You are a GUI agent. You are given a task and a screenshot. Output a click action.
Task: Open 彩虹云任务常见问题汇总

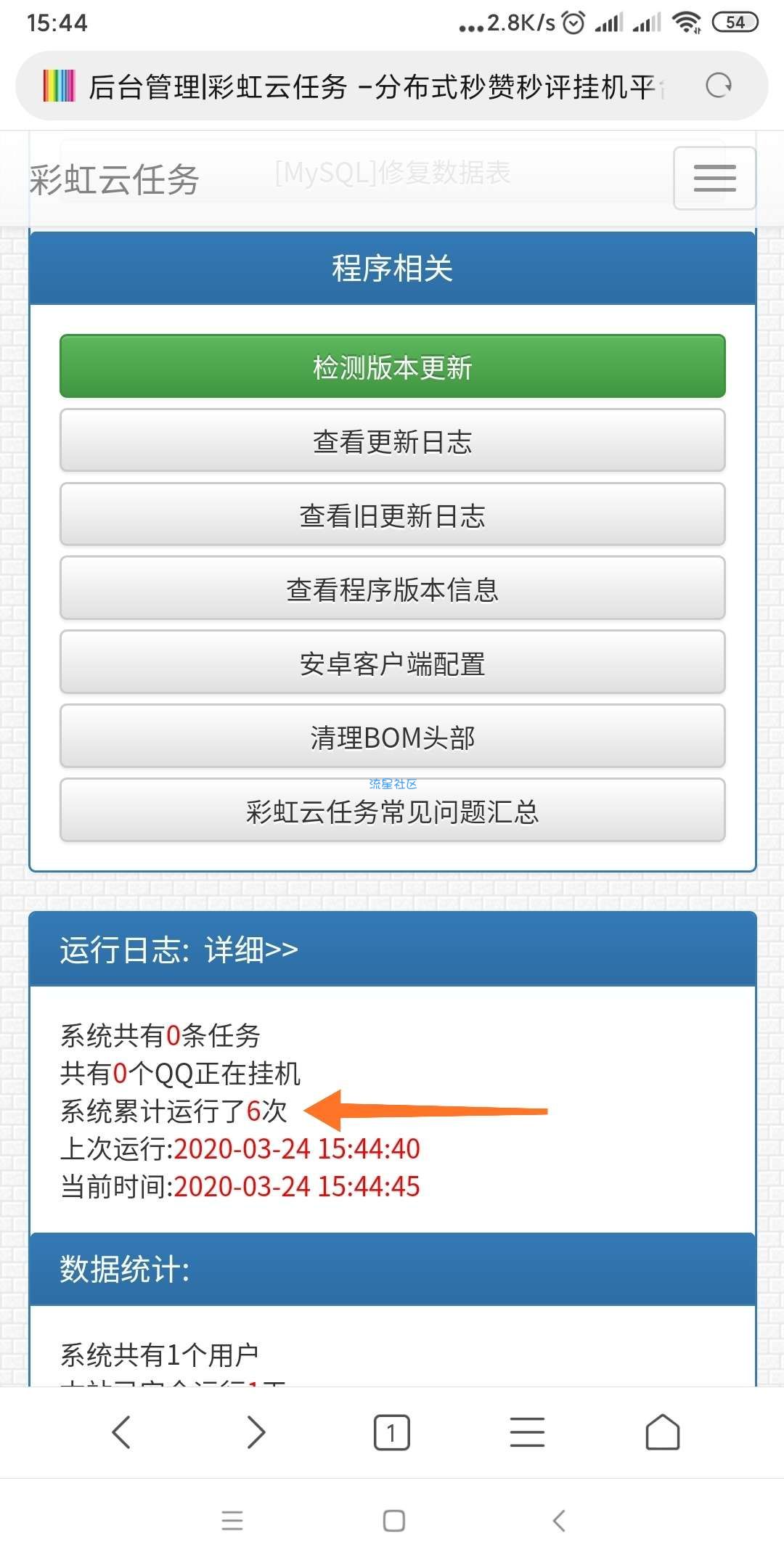(x=392, y=811)
